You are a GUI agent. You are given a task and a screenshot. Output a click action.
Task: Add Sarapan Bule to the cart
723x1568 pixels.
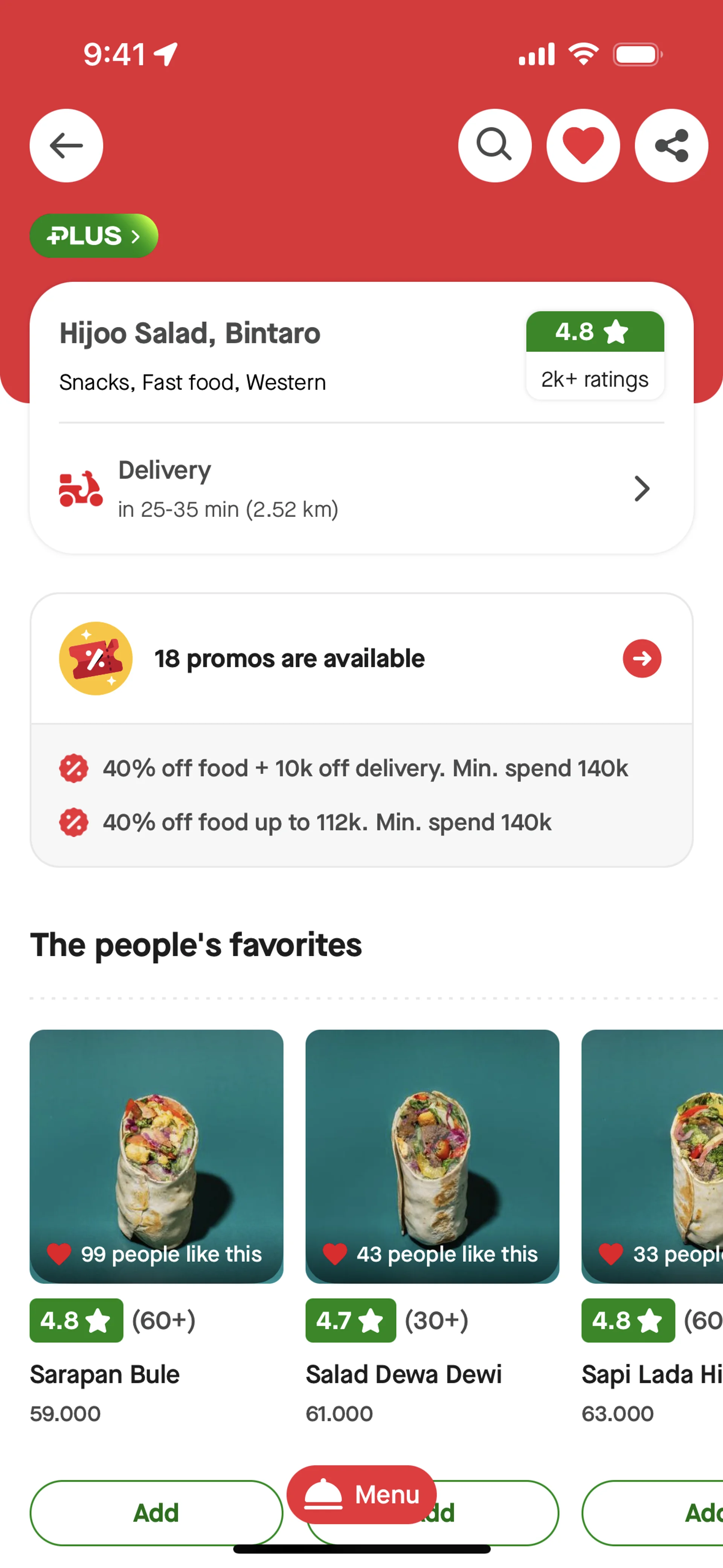(156, 1513)
